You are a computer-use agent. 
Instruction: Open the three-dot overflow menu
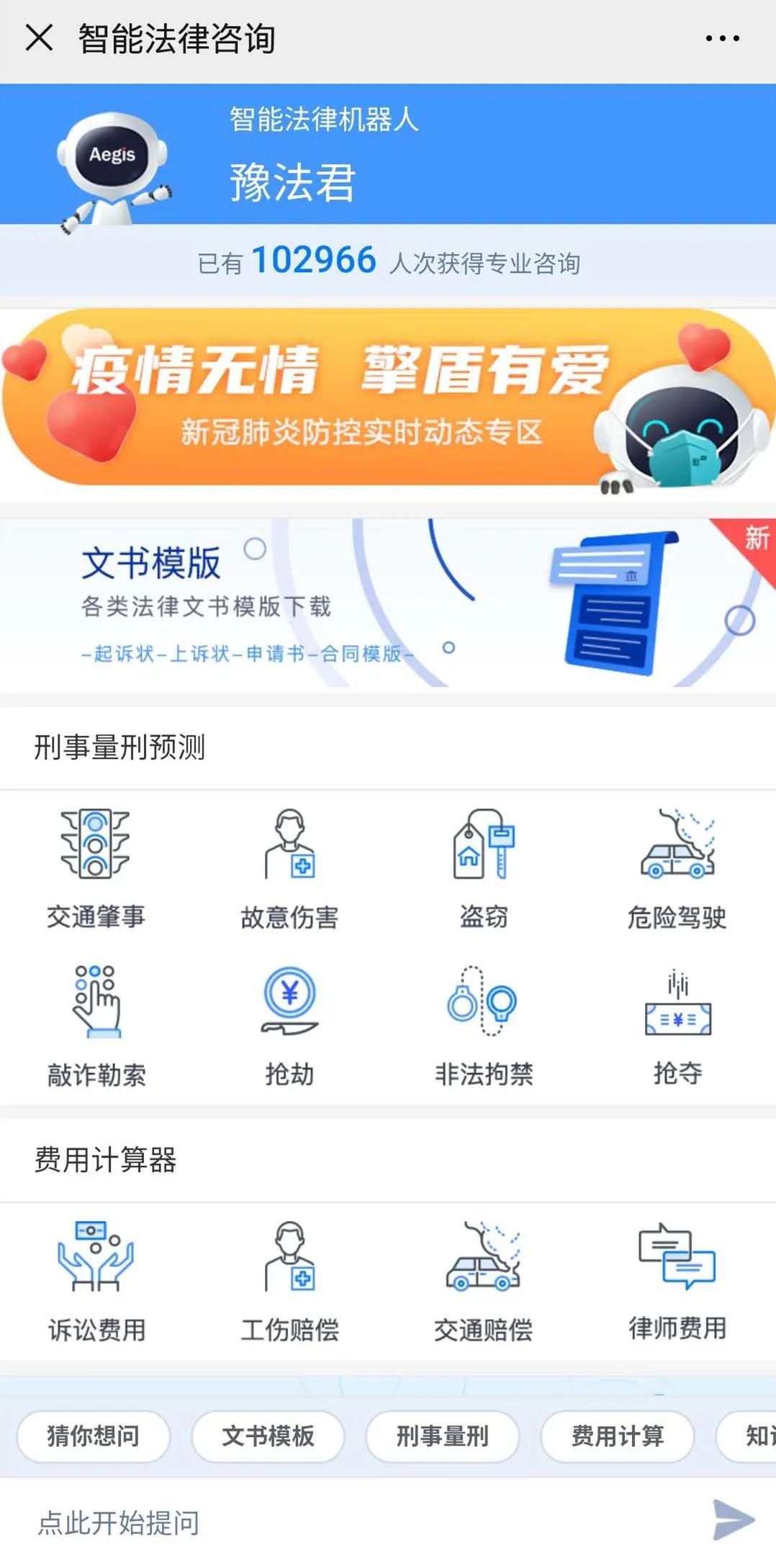point(722,38)
